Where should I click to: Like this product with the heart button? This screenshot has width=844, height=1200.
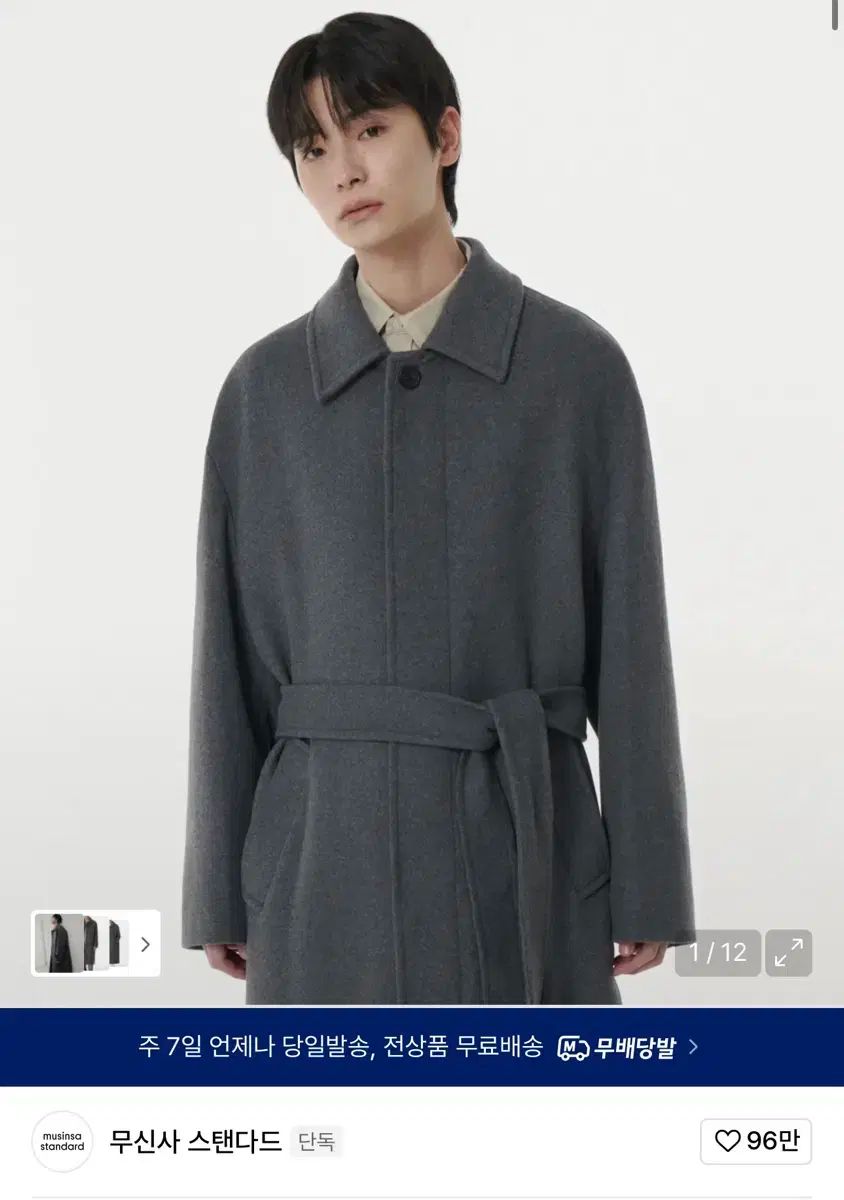756,1141
